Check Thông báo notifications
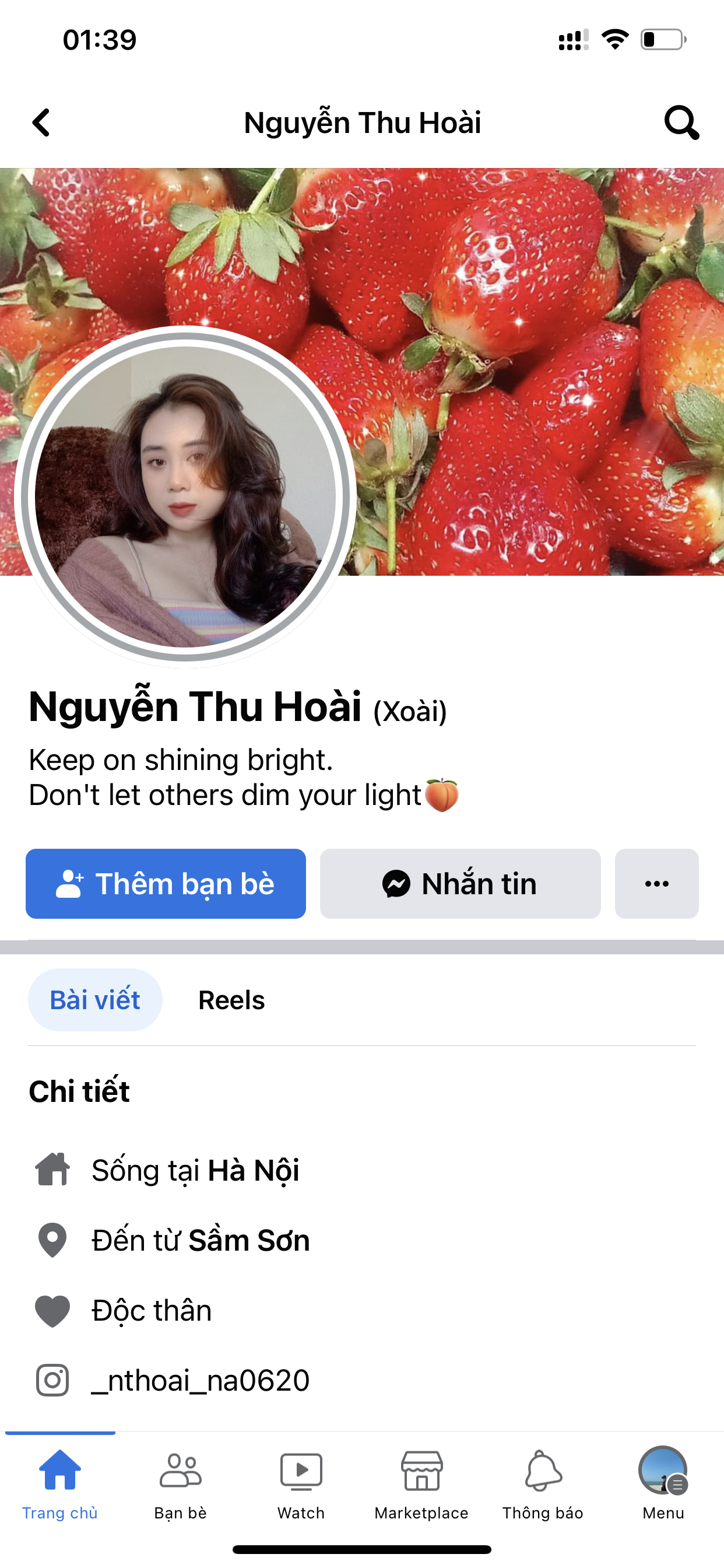 pos(542,1483)
